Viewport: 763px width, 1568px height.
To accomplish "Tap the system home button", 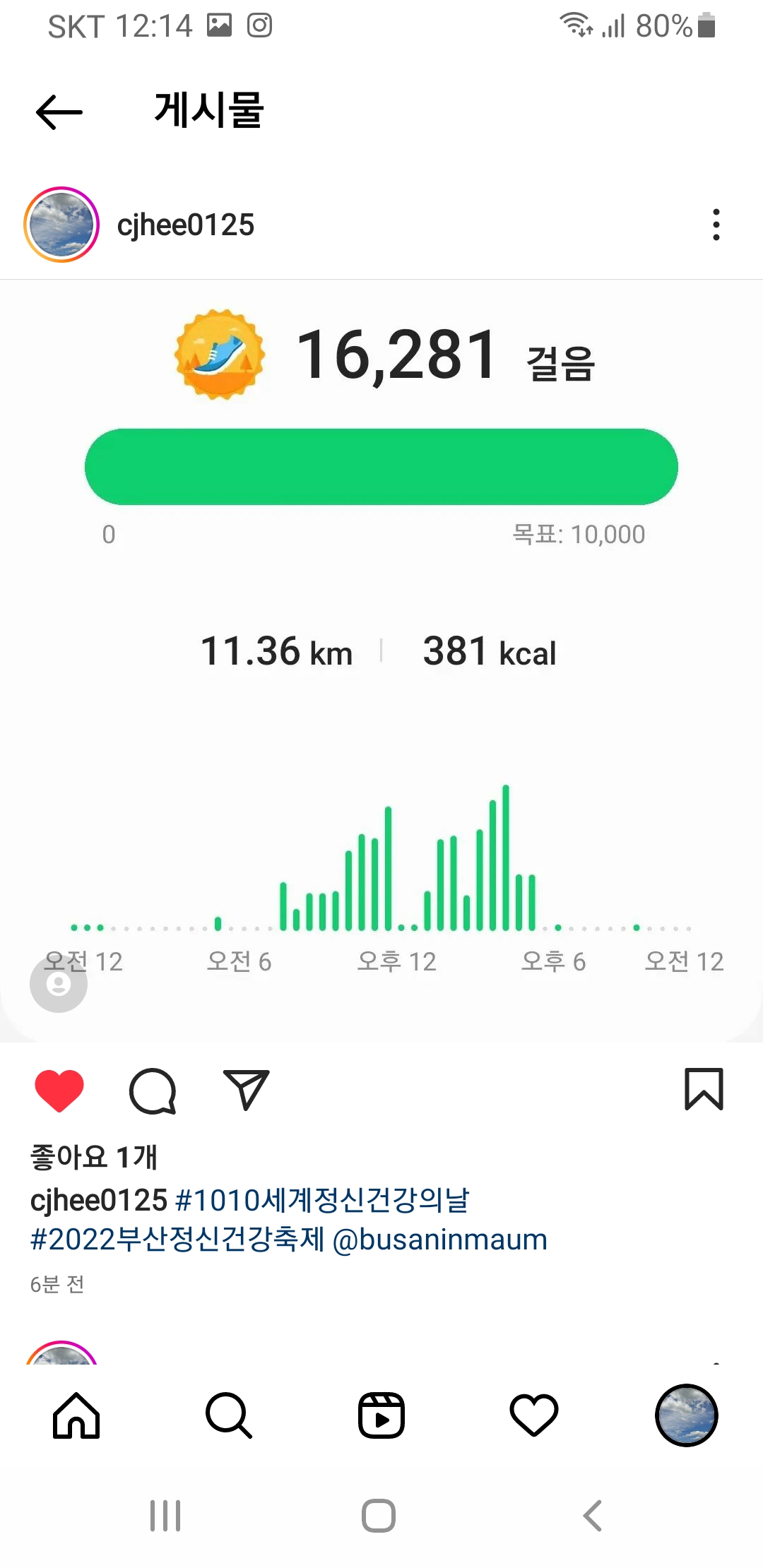I will point(379,1516).
